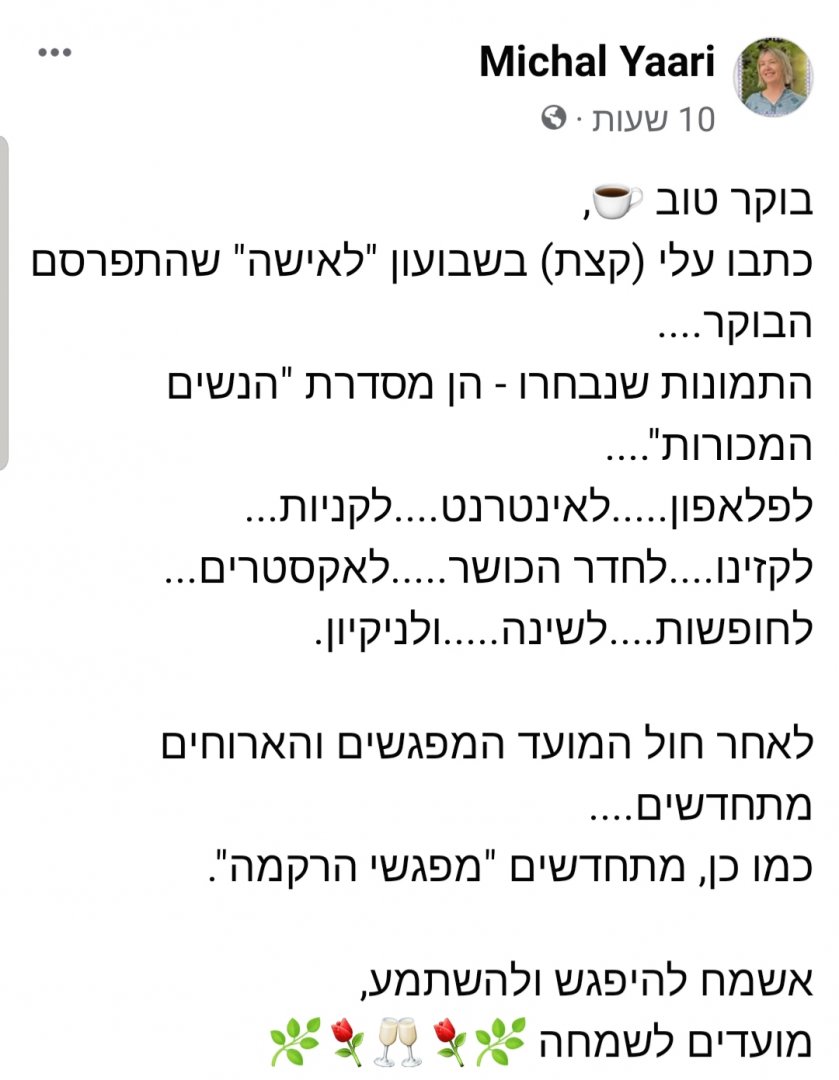Open the post's 10-hour timestamp
Image resolution: width=839 pixels, height=1080 pixels.
pos(656,119)
